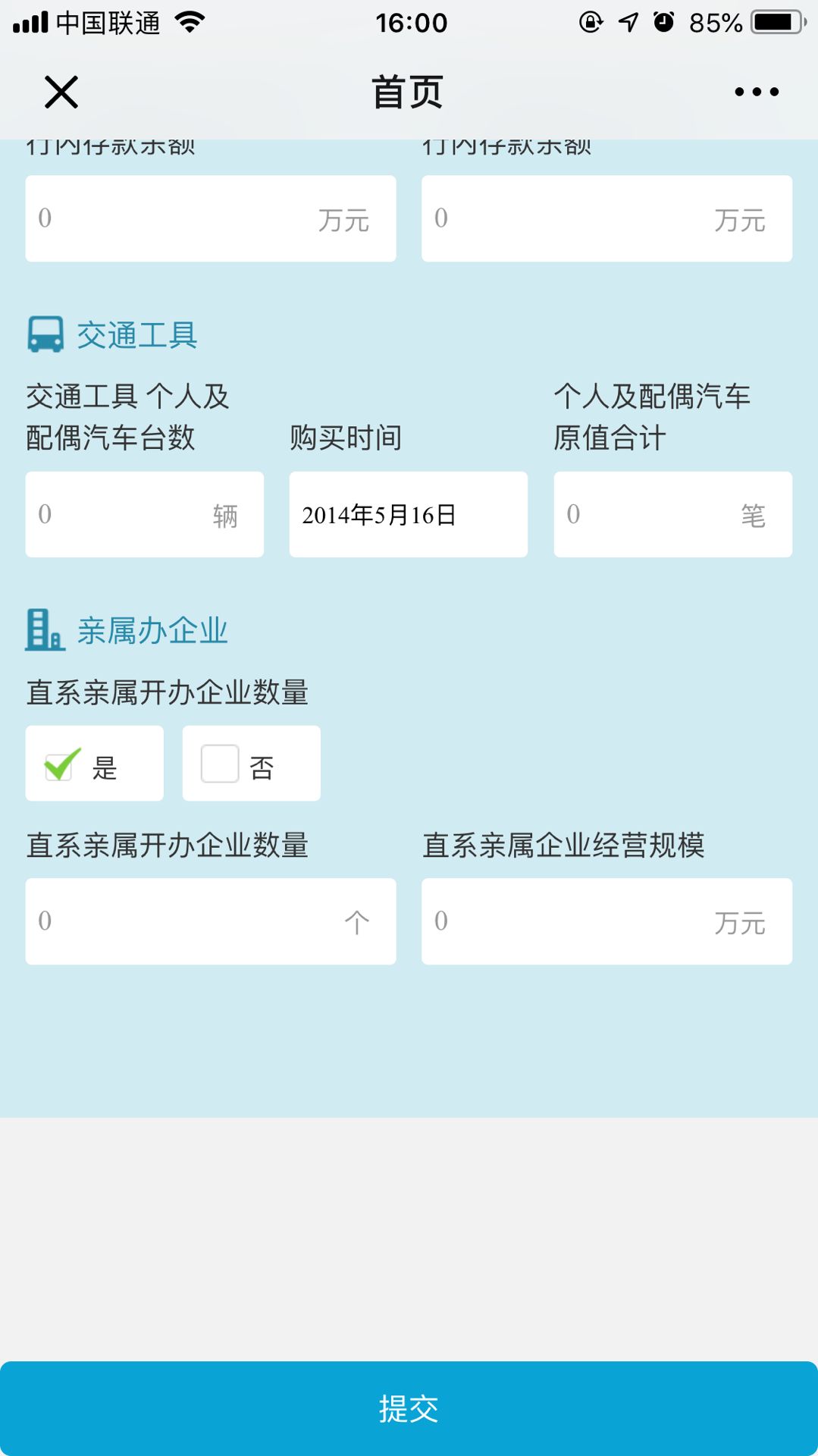818x1456 pixels.
Task: Open the 购买时间 date picker
Action: tap(408, 515)
